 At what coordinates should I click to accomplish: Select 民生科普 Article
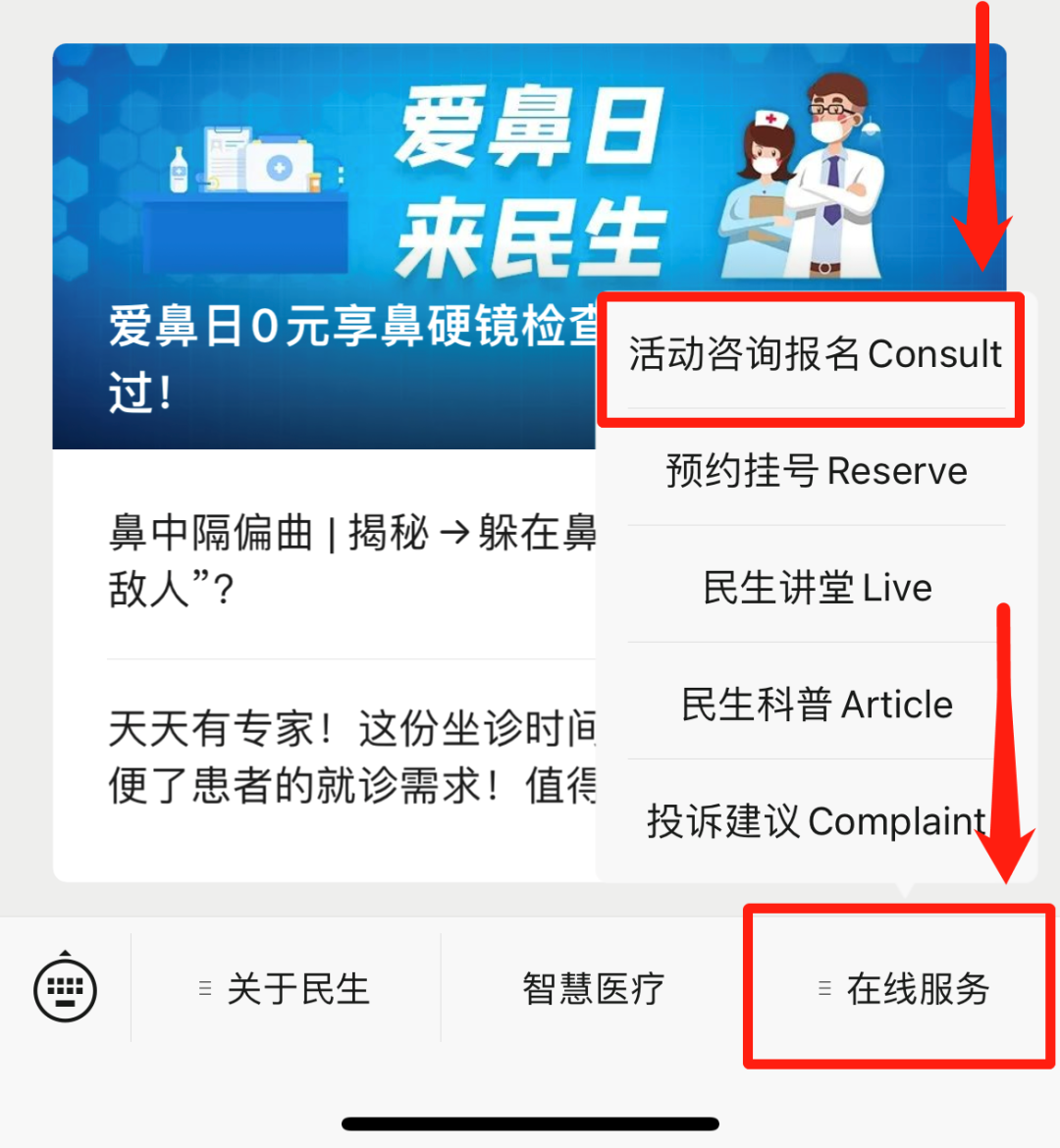[815, 704]
